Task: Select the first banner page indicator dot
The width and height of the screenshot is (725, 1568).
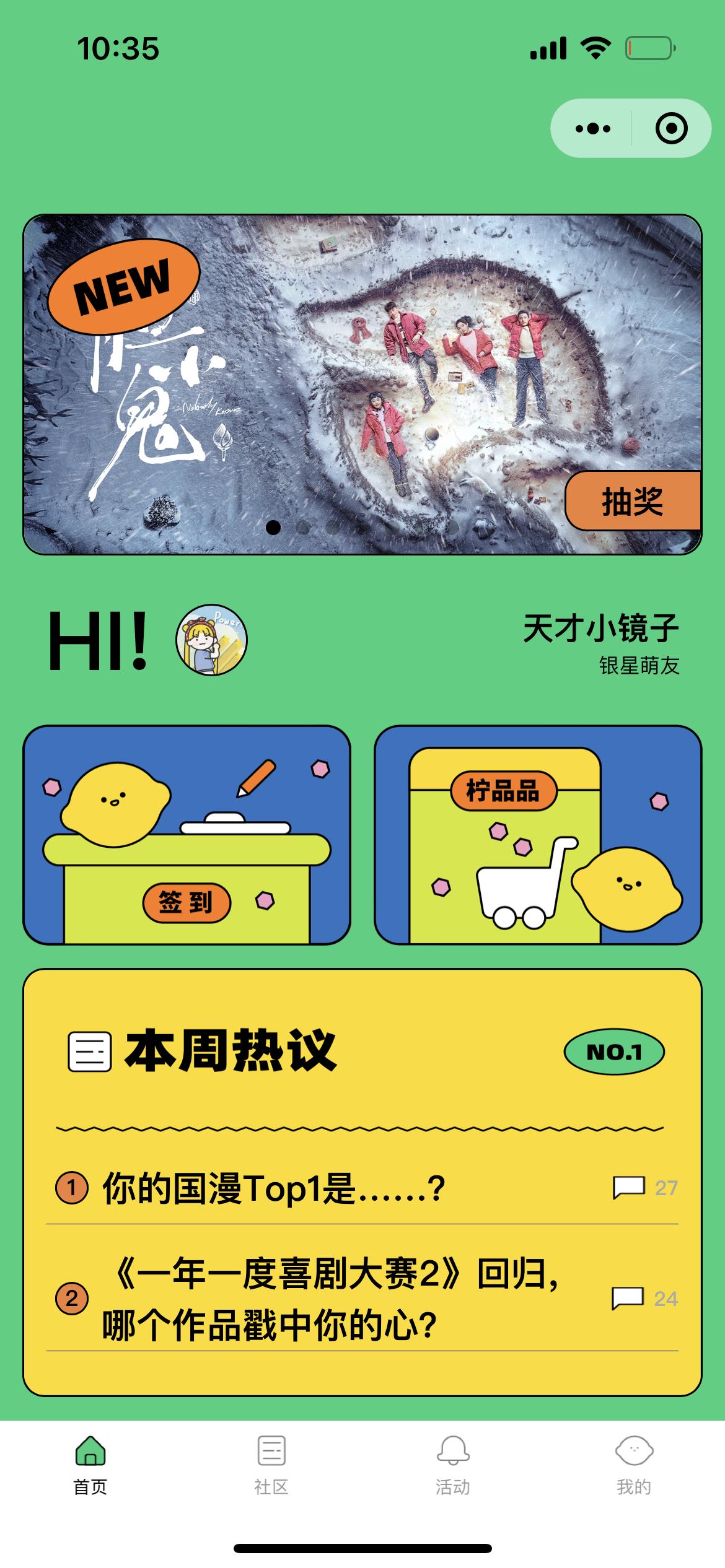Action: pyautogui.click(x=273, y=528)
